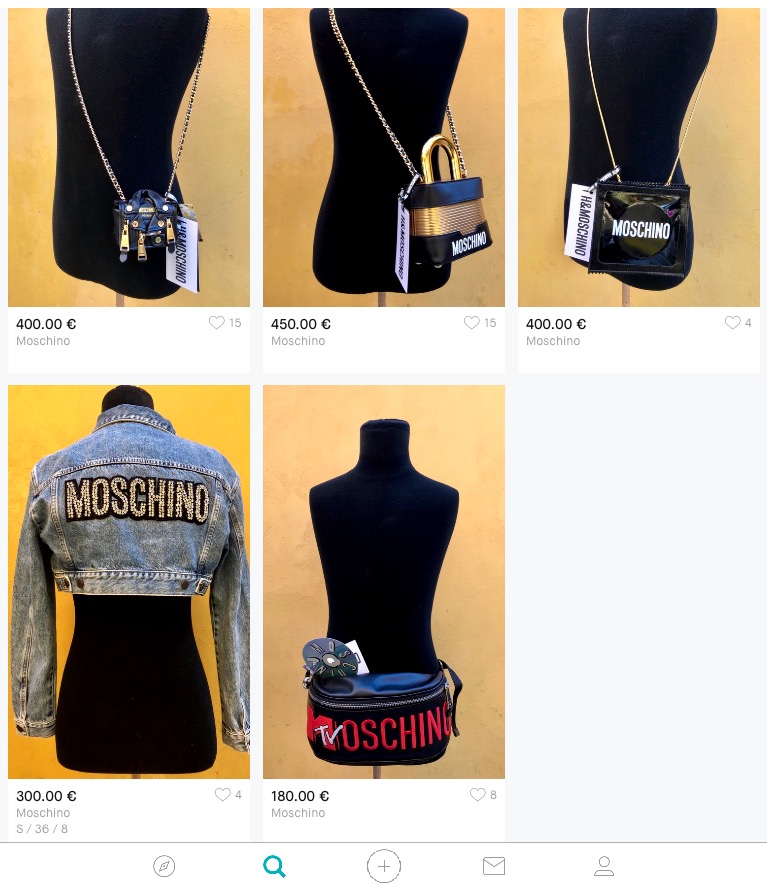Like the 400 € bag with 4 likes

pyautogui.click(x=732, y=323)
